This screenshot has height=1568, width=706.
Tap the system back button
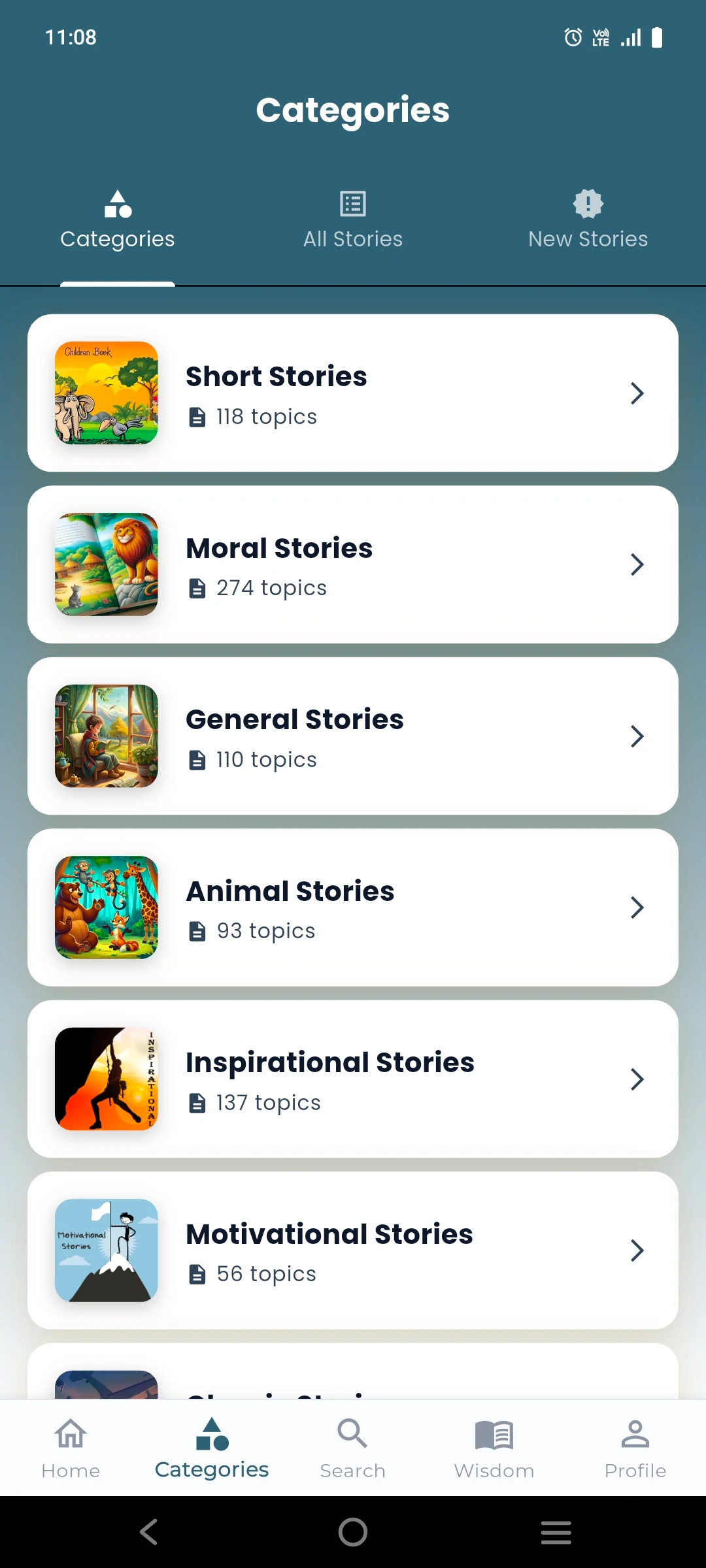[x=149, y=1532]
